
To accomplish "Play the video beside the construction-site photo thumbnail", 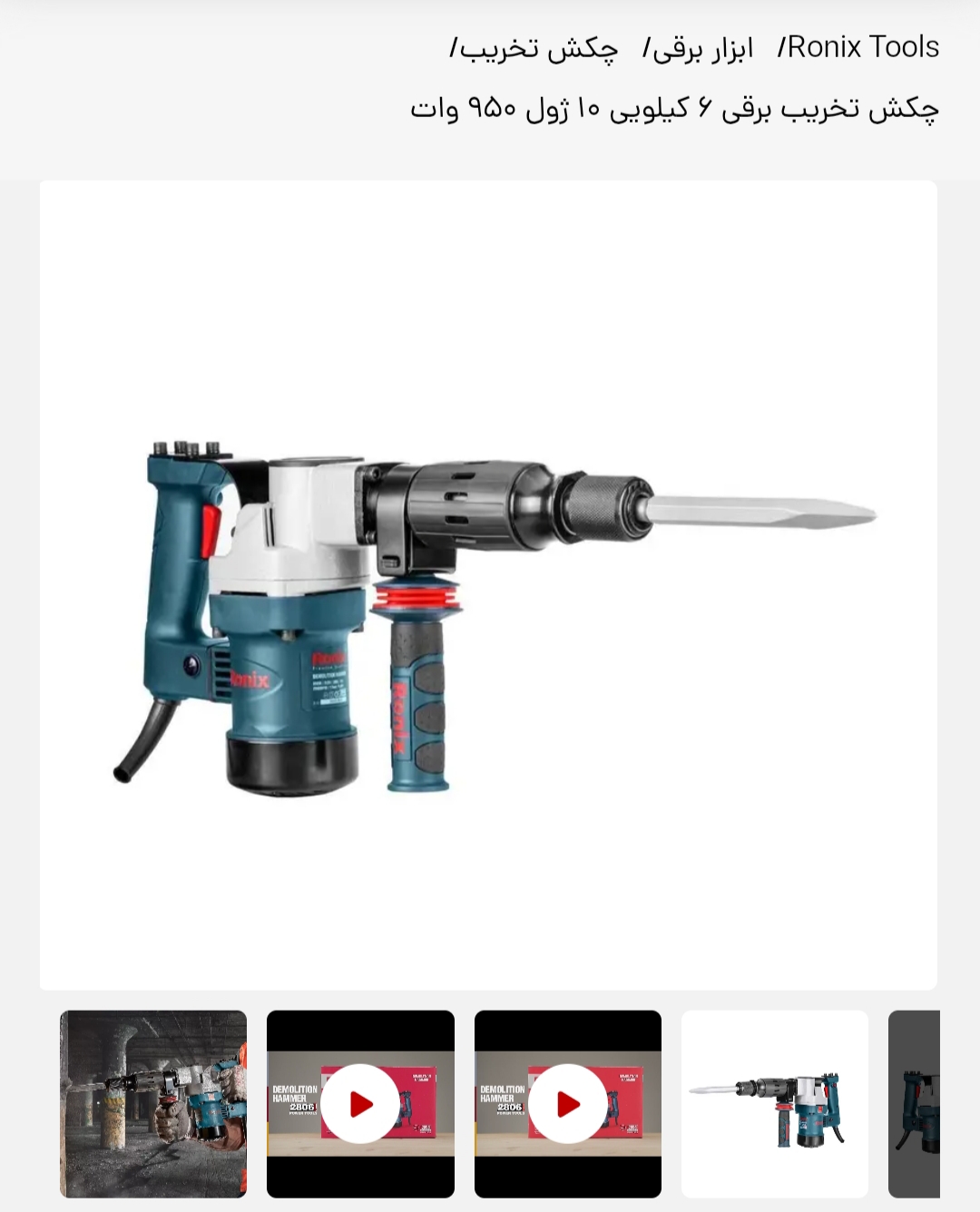I will (360, 1103).
